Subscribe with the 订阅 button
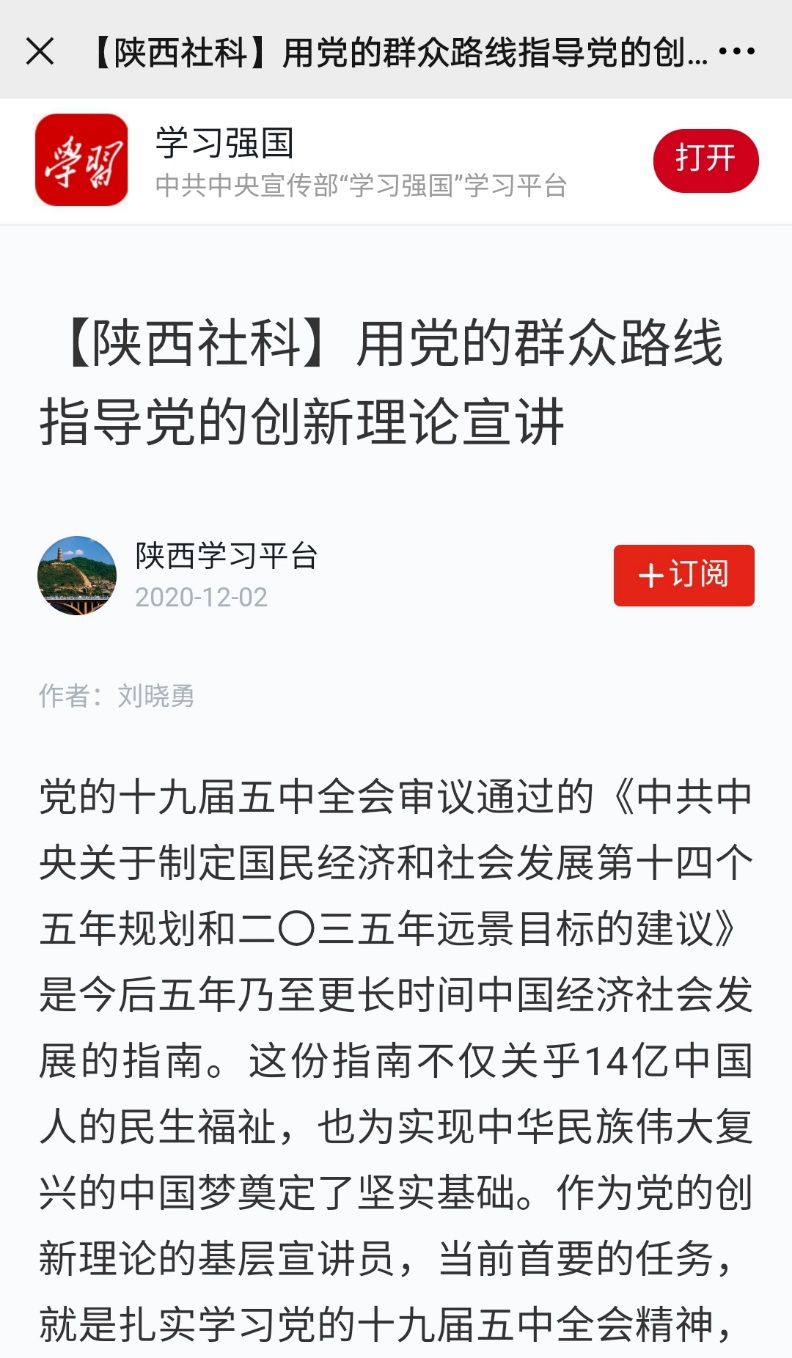792x1358 pixels. (x=684, y=575)
